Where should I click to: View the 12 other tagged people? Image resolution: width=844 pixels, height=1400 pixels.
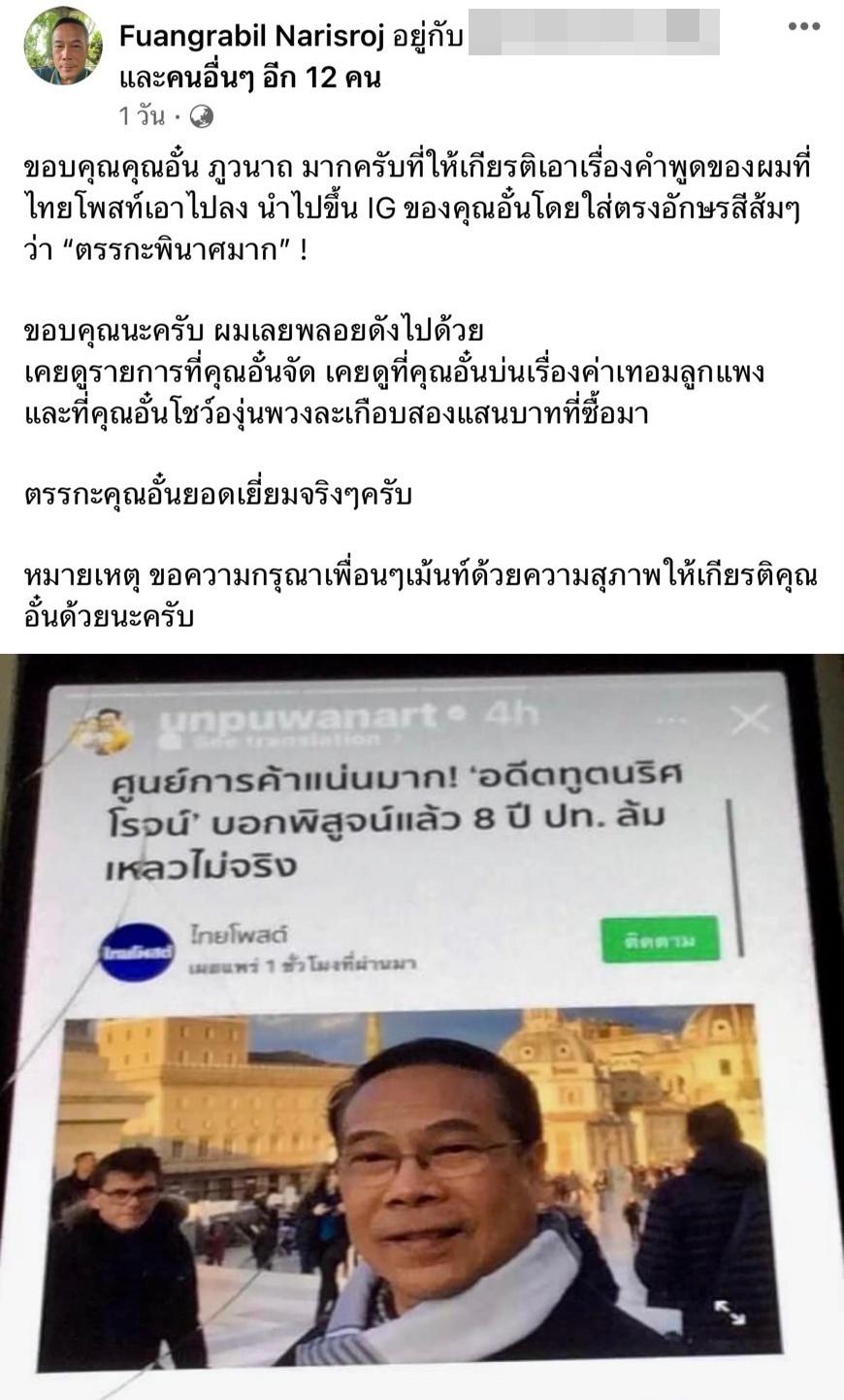click(250, 77)
